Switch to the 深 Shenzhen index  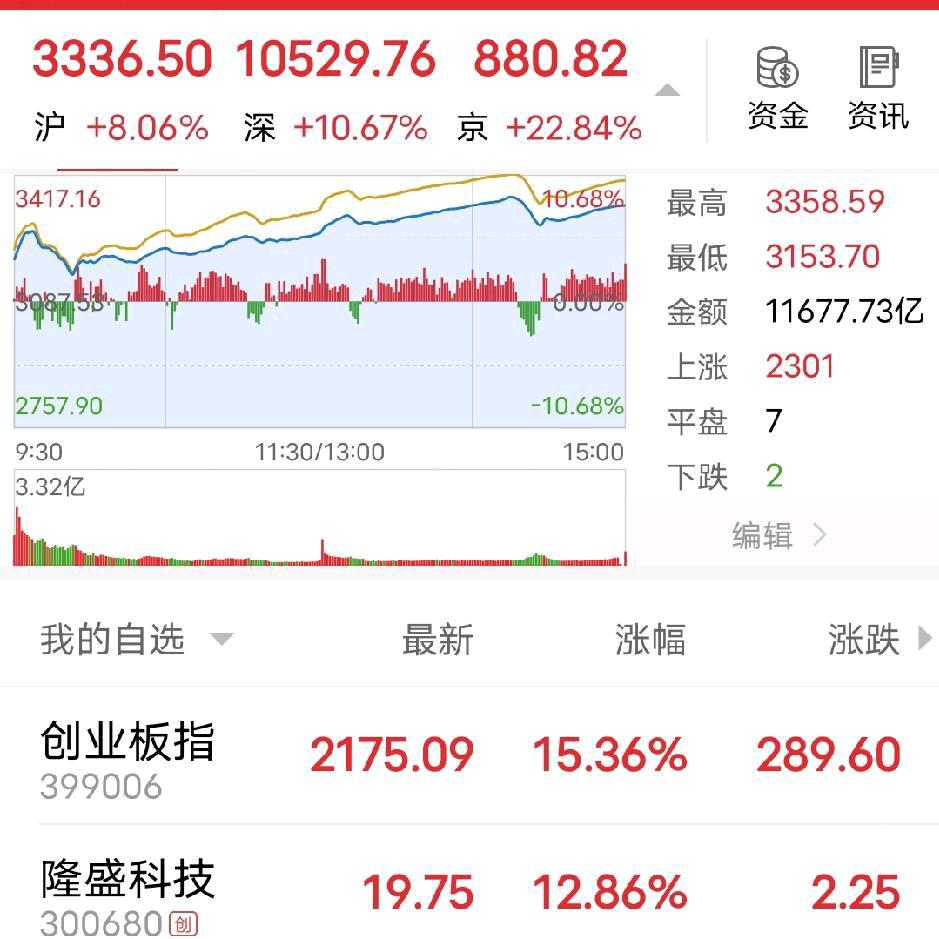(335, 90)
